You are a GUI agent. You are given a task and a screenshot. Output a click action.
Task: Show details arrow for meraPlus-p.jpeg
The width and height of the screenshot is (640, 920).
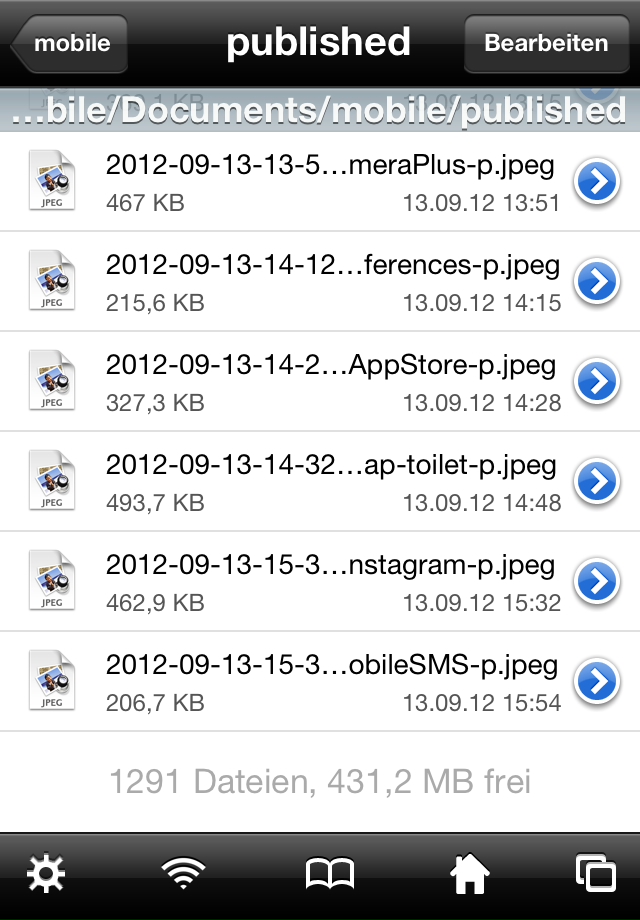pos(596,183)
